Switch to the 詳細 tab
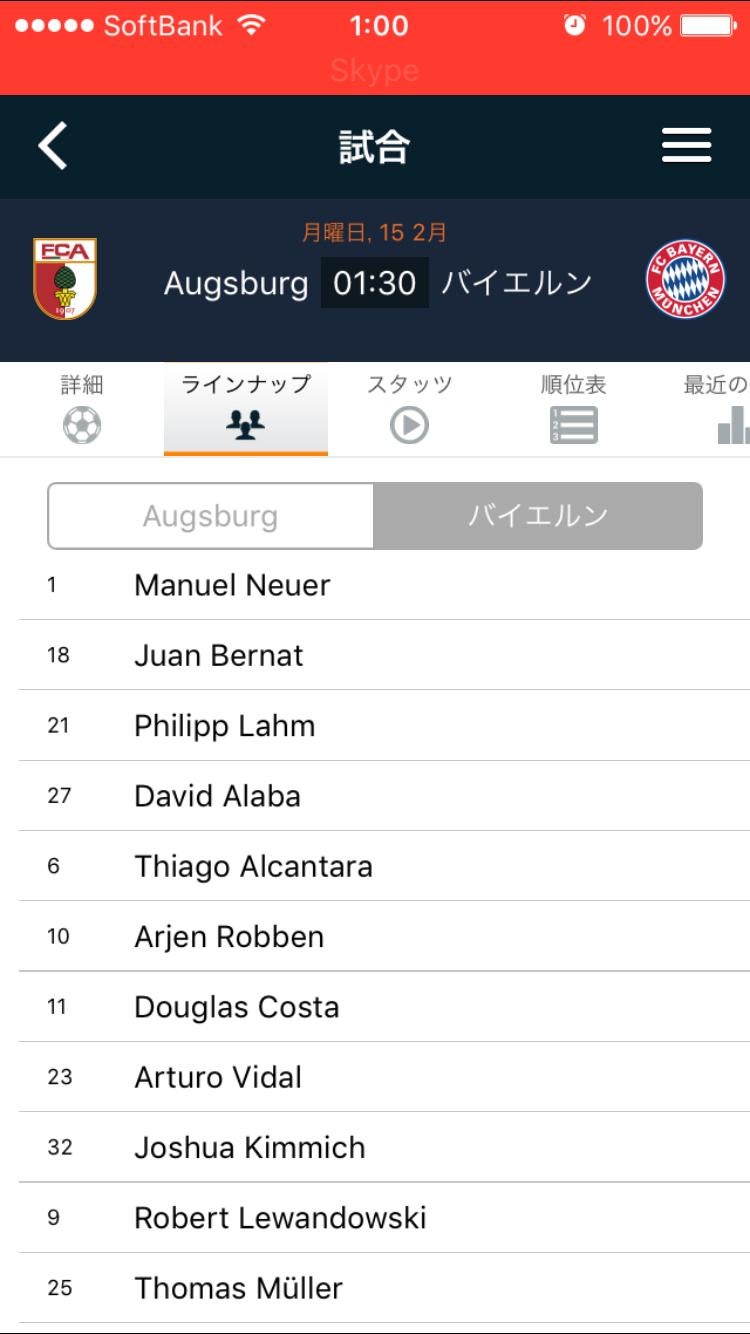 [x=82, y=408]
